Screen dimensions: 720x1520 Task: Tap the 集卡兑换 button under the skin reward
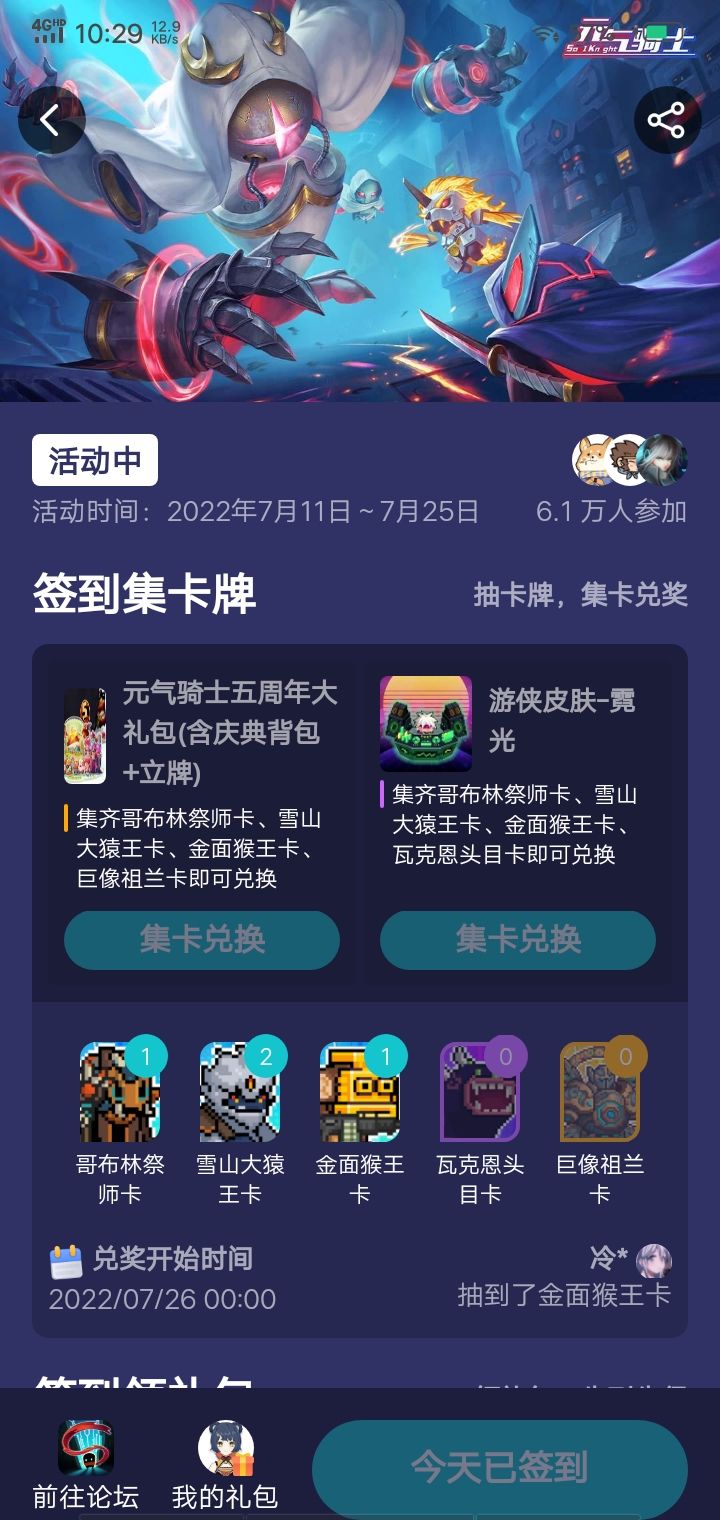point(516,940)
